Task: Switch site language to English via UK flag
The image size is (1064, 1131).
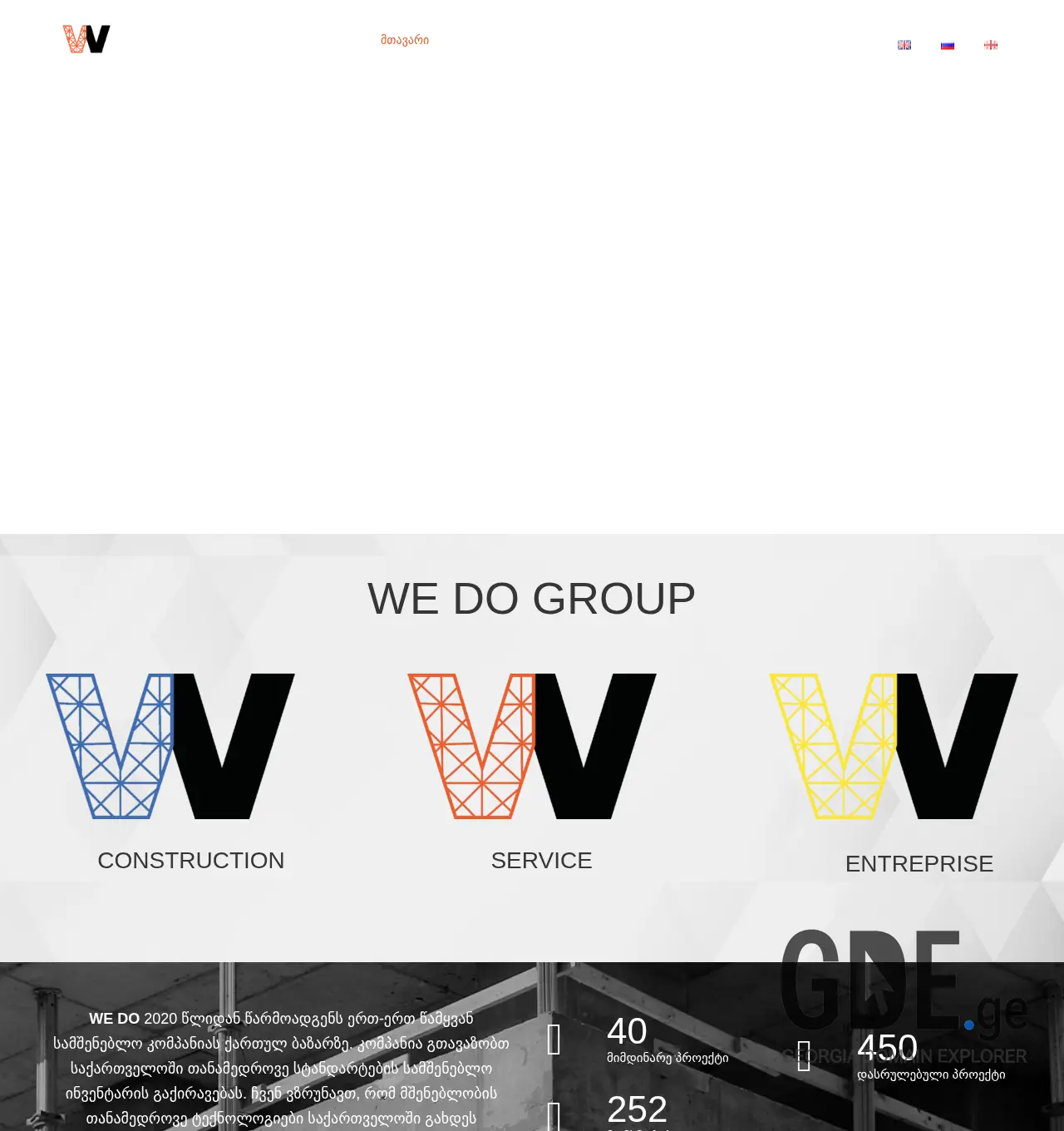Action: click(904, 44)
